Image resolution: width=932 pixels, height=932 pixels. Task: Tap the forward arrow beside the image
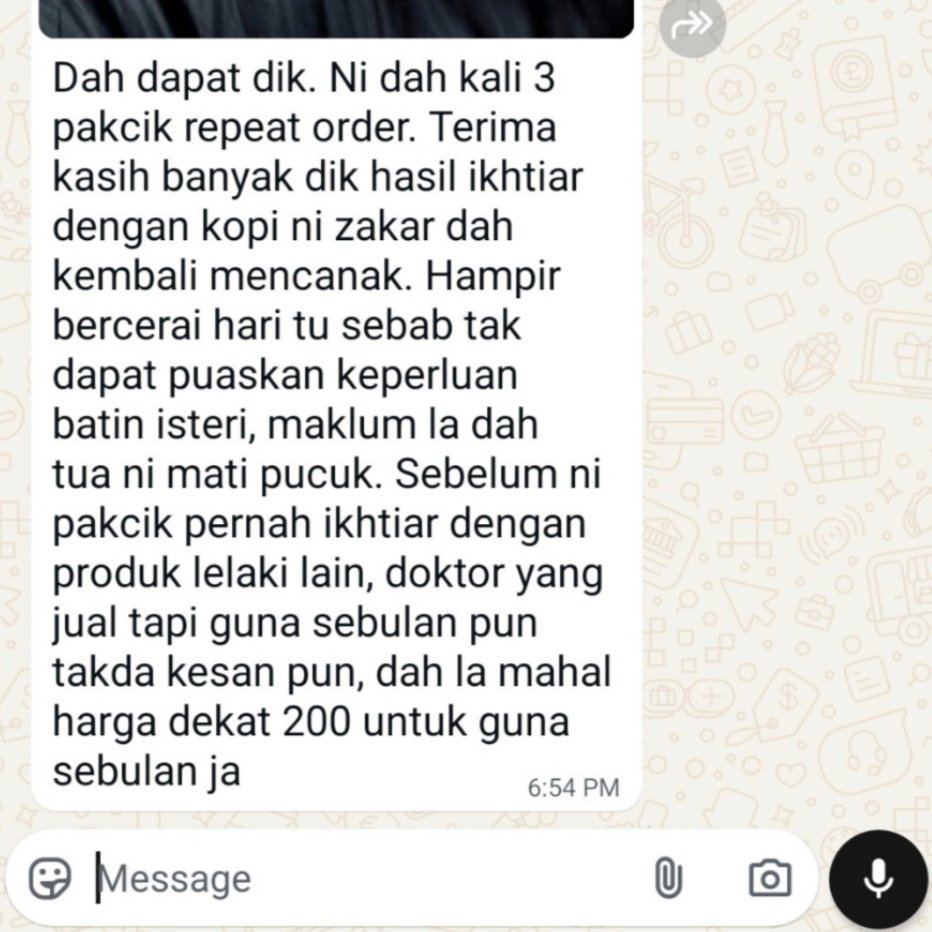tap(692, 25)
